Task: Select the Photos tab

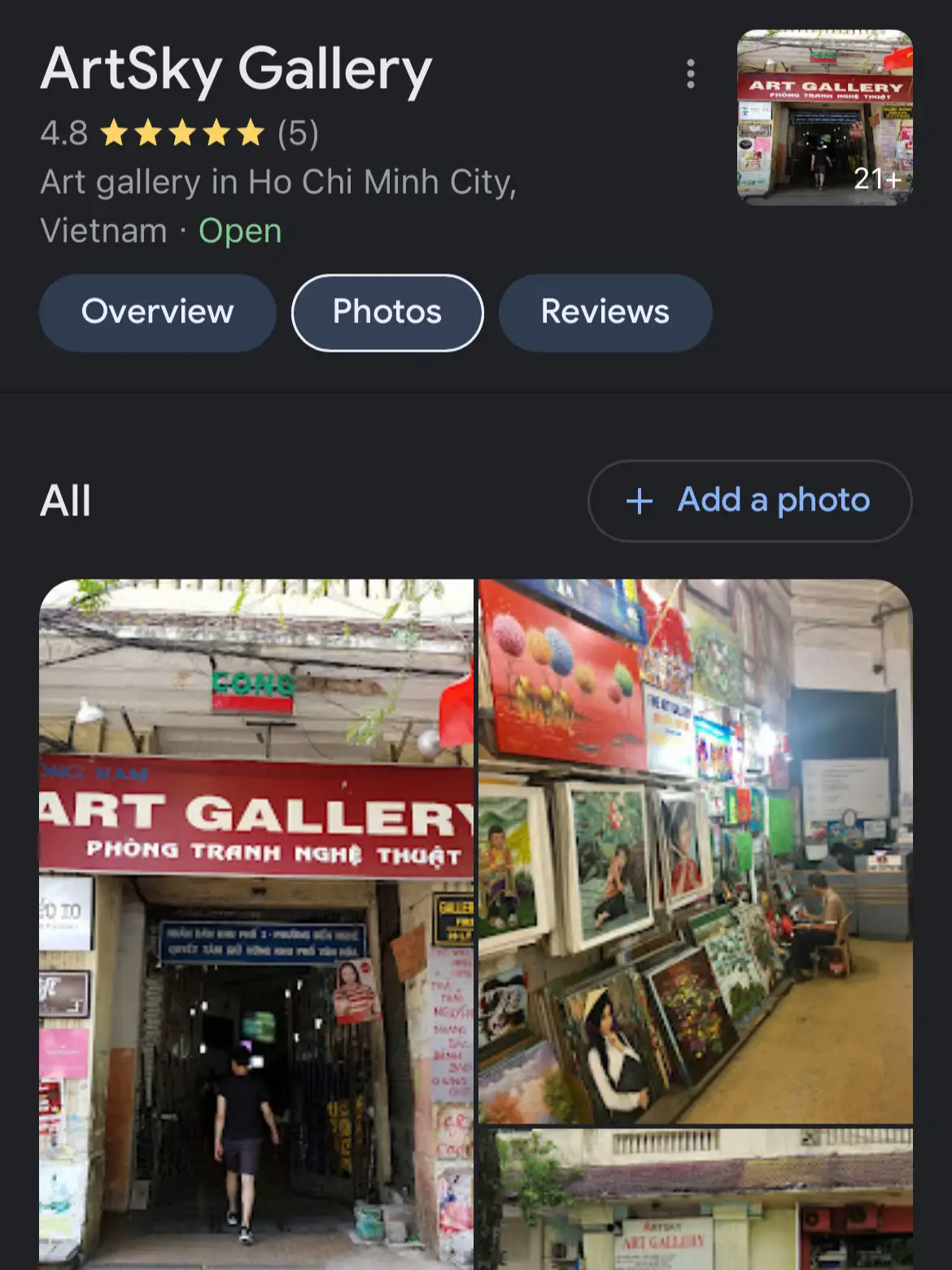Action: [387, 313]
